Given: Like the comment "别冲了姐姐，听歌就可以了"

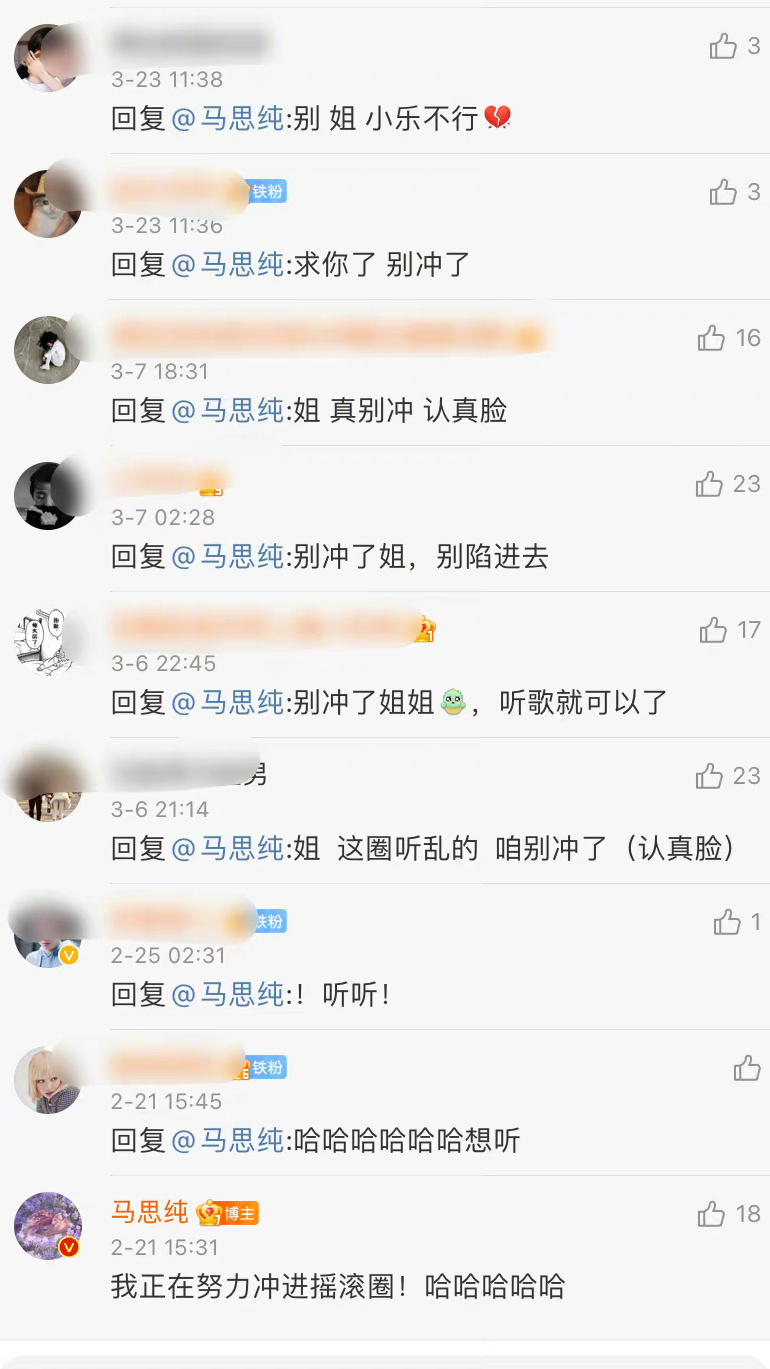Looking at the screenshot, I should click(x=712, y=630).
